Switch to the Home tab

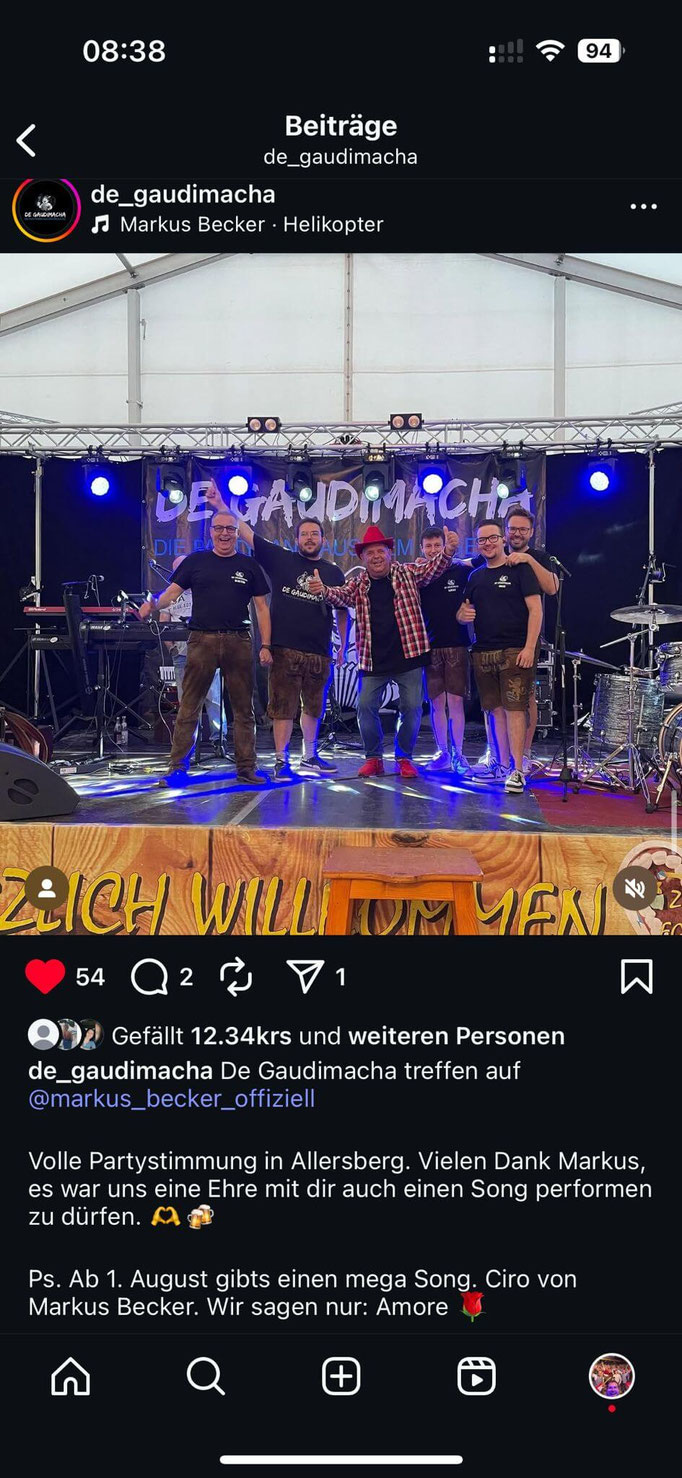(x=70, y=1377)
